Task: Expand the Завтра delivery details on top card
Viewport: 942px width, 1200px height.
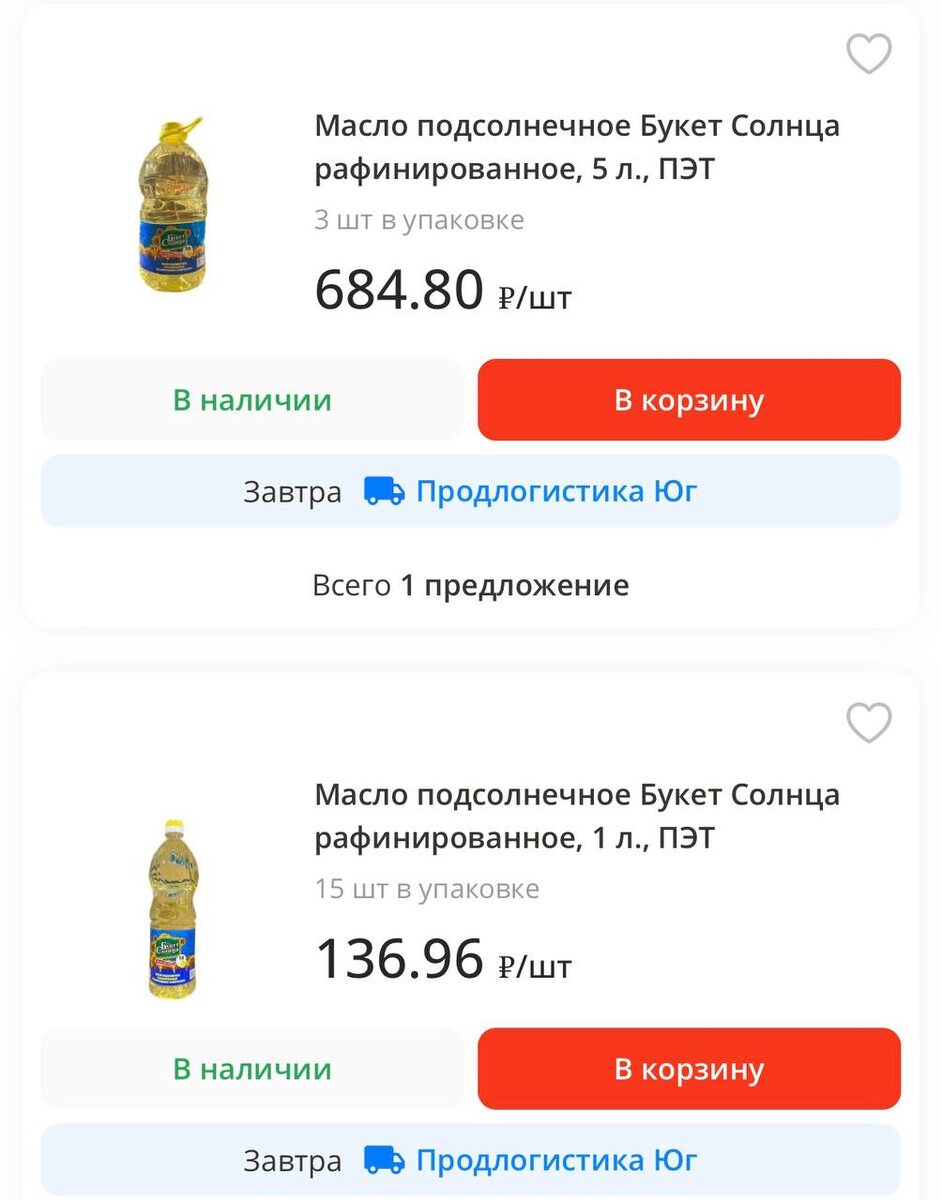Action: click(x=470, y=491)
